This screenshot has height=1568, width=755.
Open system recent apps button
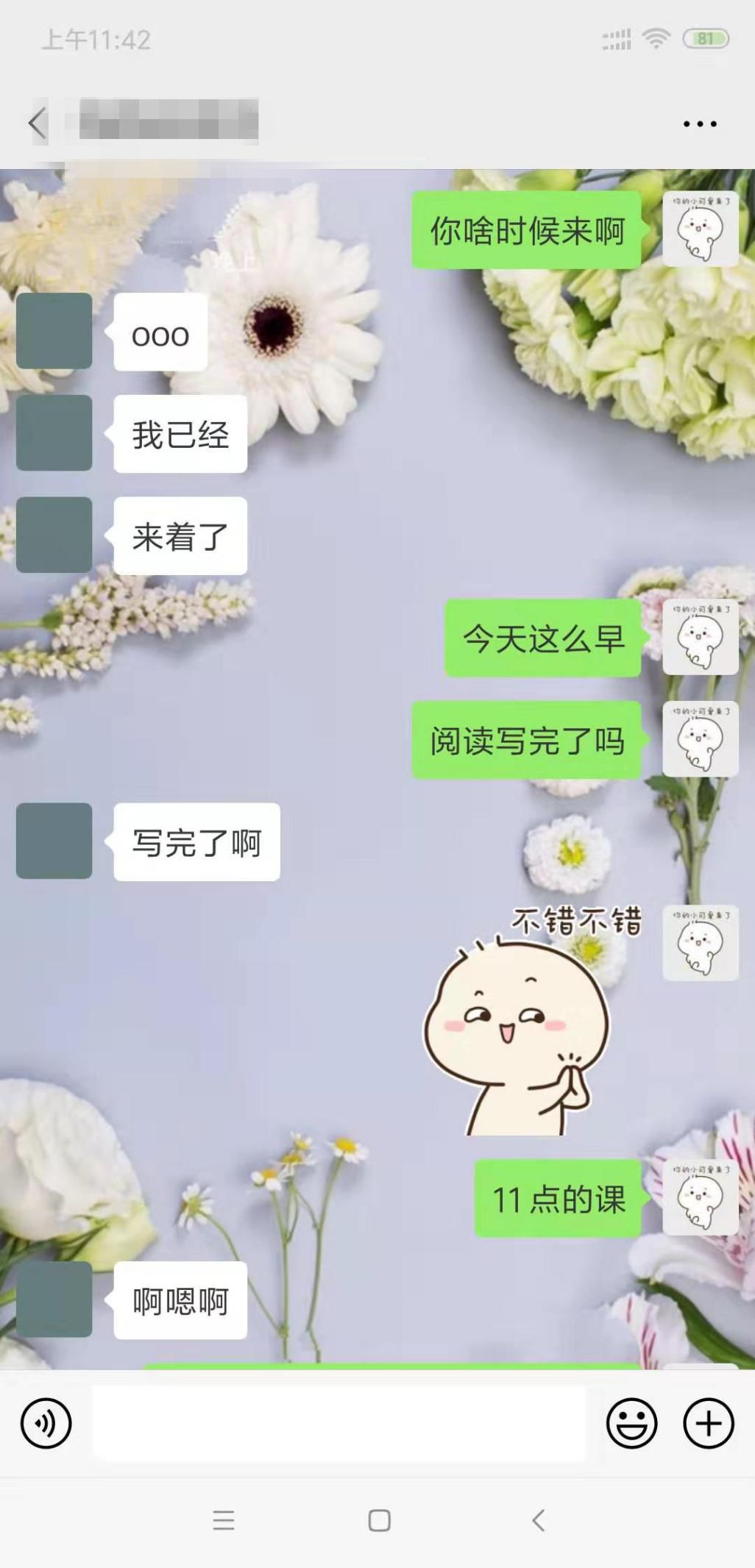tap(224, 1520)
